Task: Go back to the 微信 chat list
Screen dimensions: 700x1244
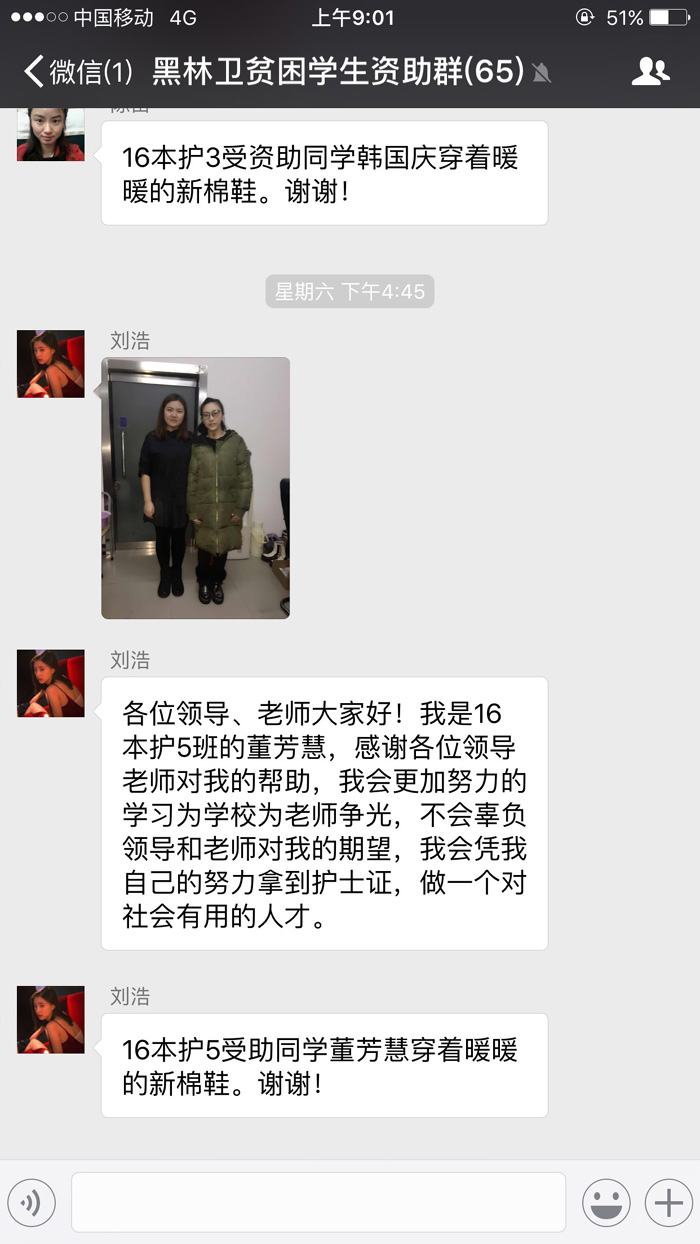Action: click(78, 72)
